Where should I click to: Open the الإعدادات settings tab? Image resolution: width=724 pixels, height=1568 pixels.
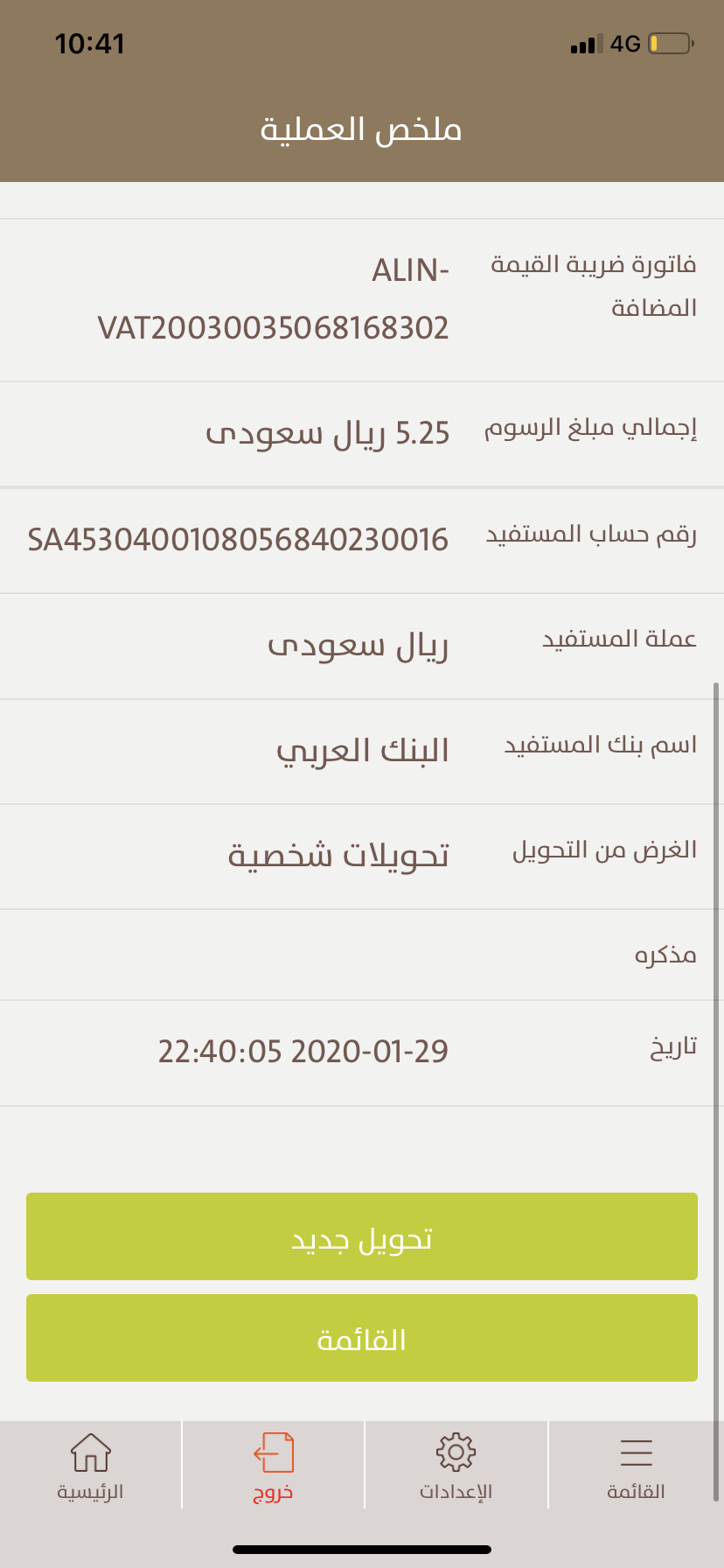coord(456,1466)
